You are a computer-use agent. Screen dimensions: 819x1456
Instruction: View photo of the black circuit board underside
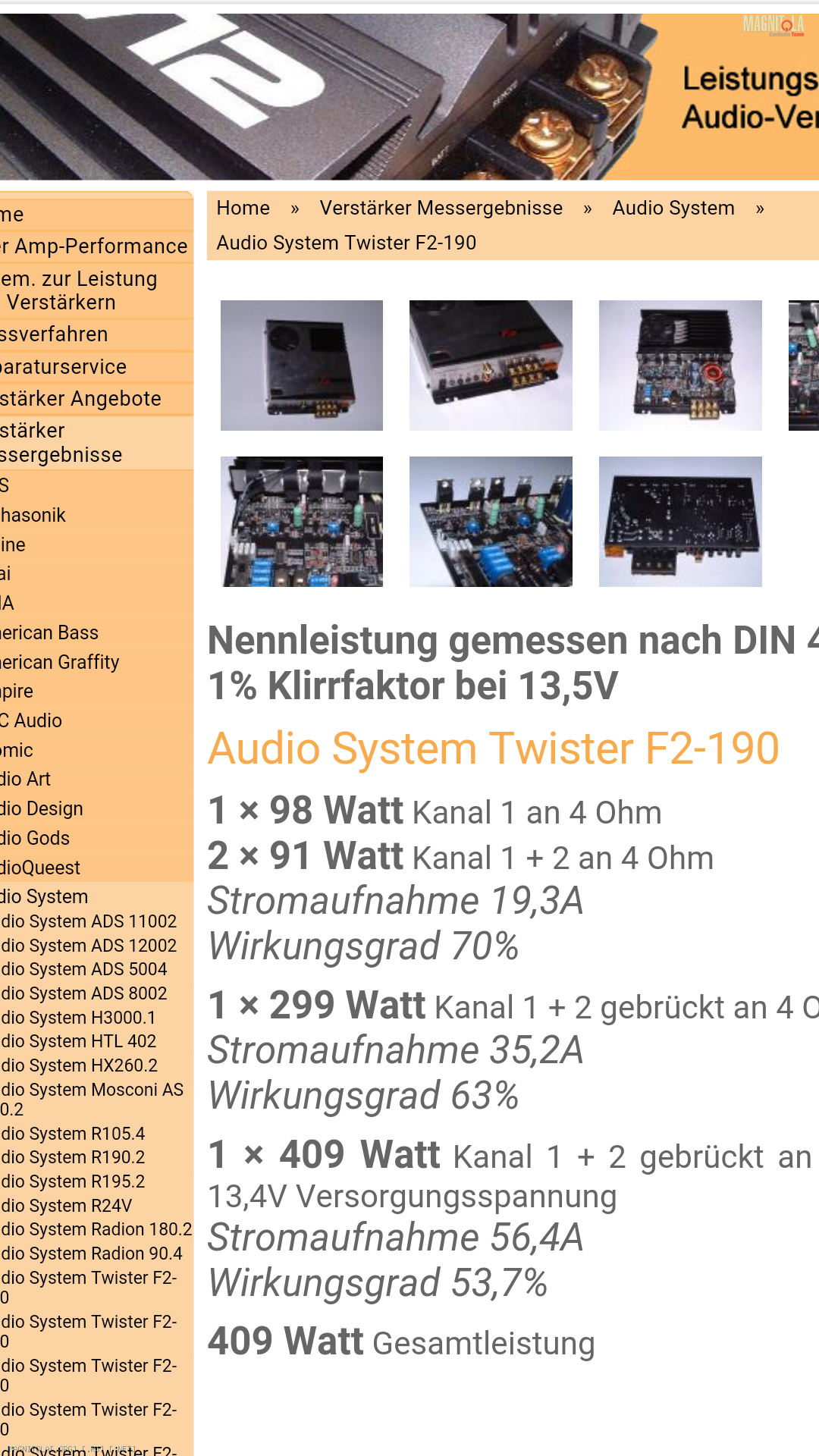(680, 522)
